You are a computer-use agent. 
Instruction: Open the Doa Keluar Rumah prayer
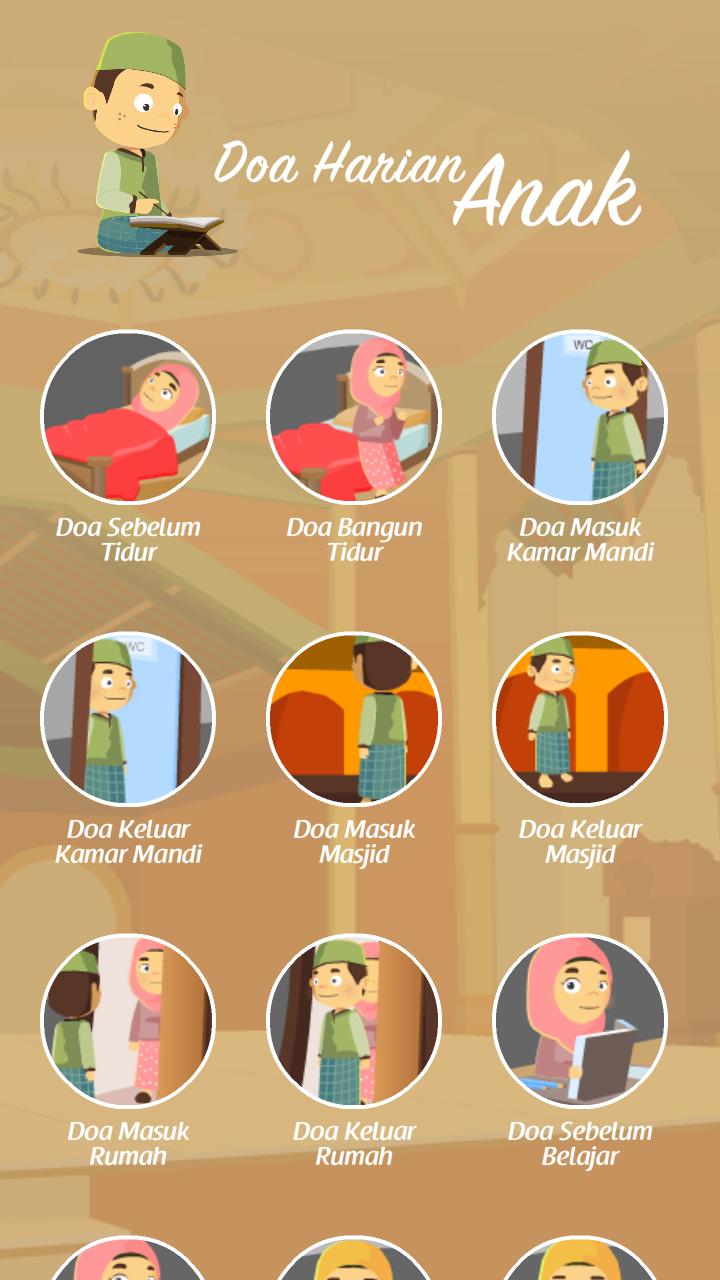point(353,1019)
